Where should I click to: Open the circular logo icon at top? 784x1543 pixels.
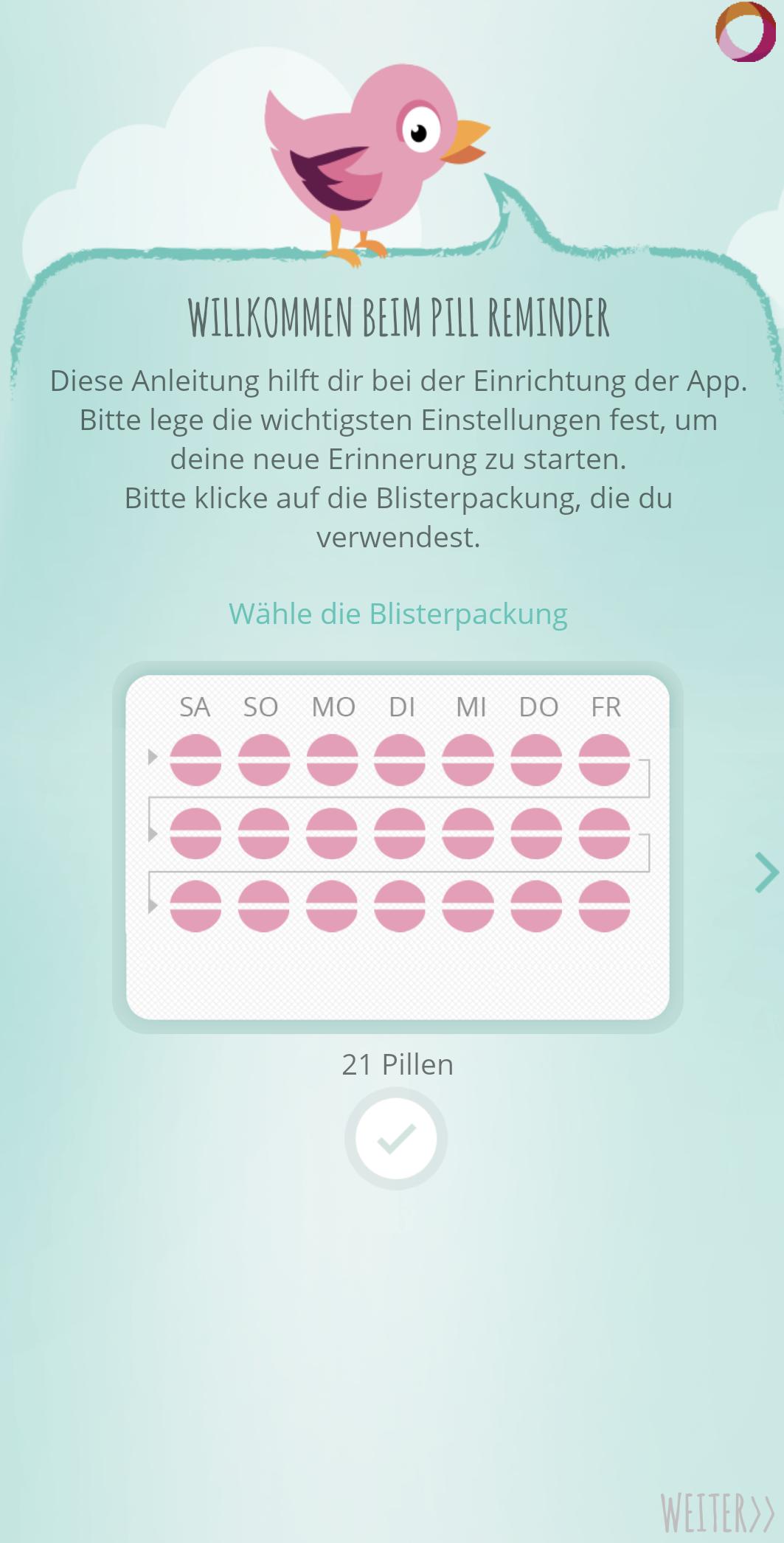click(746, 32)
